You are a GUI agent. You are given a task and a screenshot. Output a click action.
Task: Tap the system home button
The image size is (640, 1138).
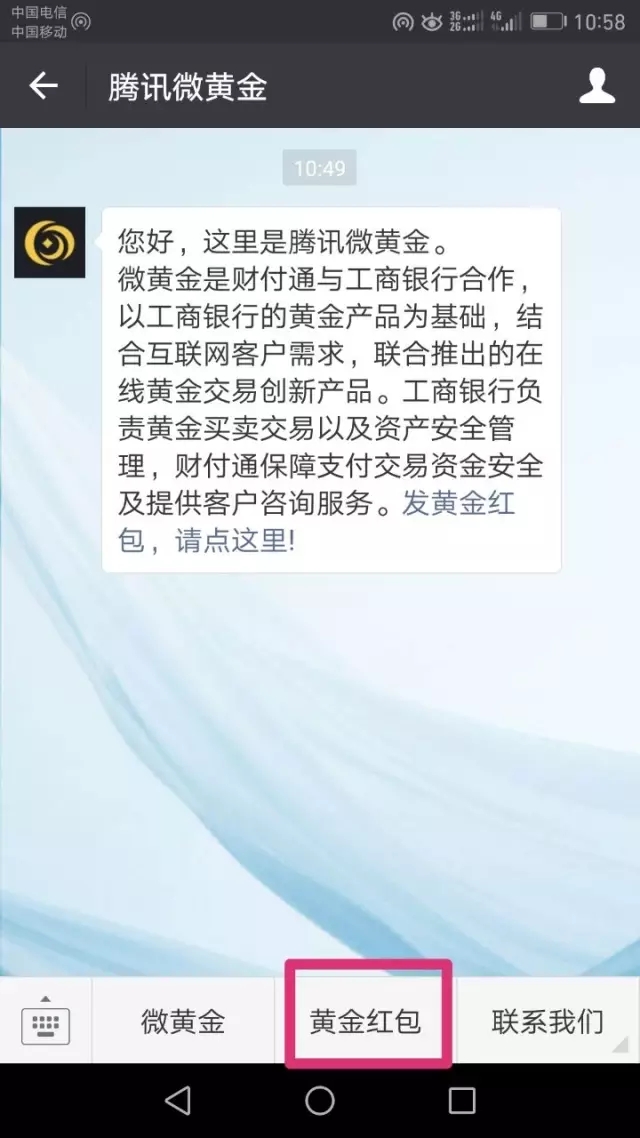coord(319,1100)
